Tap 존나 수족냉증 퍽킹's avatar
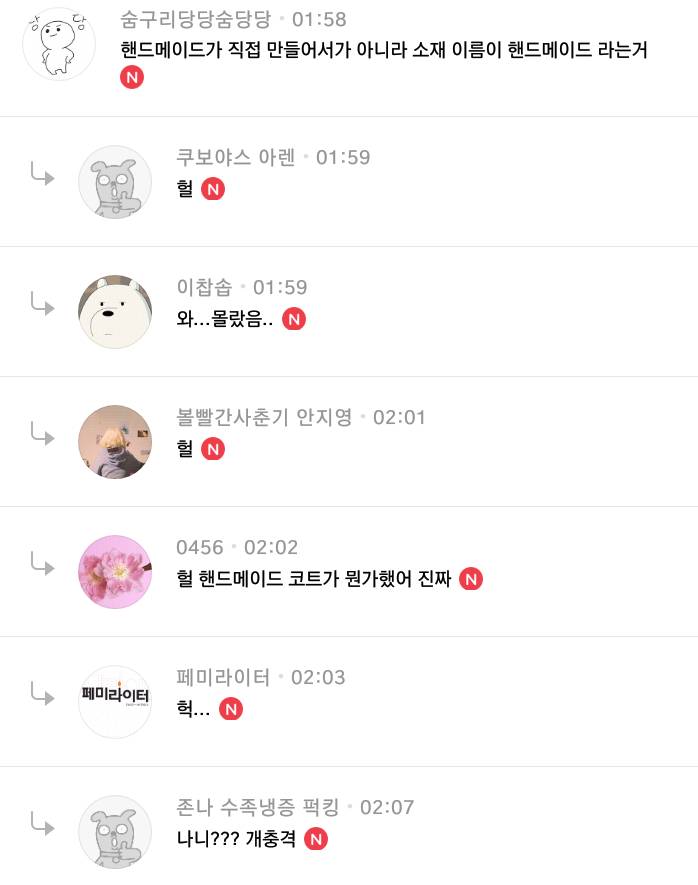This screenshot has height=885, width=698. [115, 831]
